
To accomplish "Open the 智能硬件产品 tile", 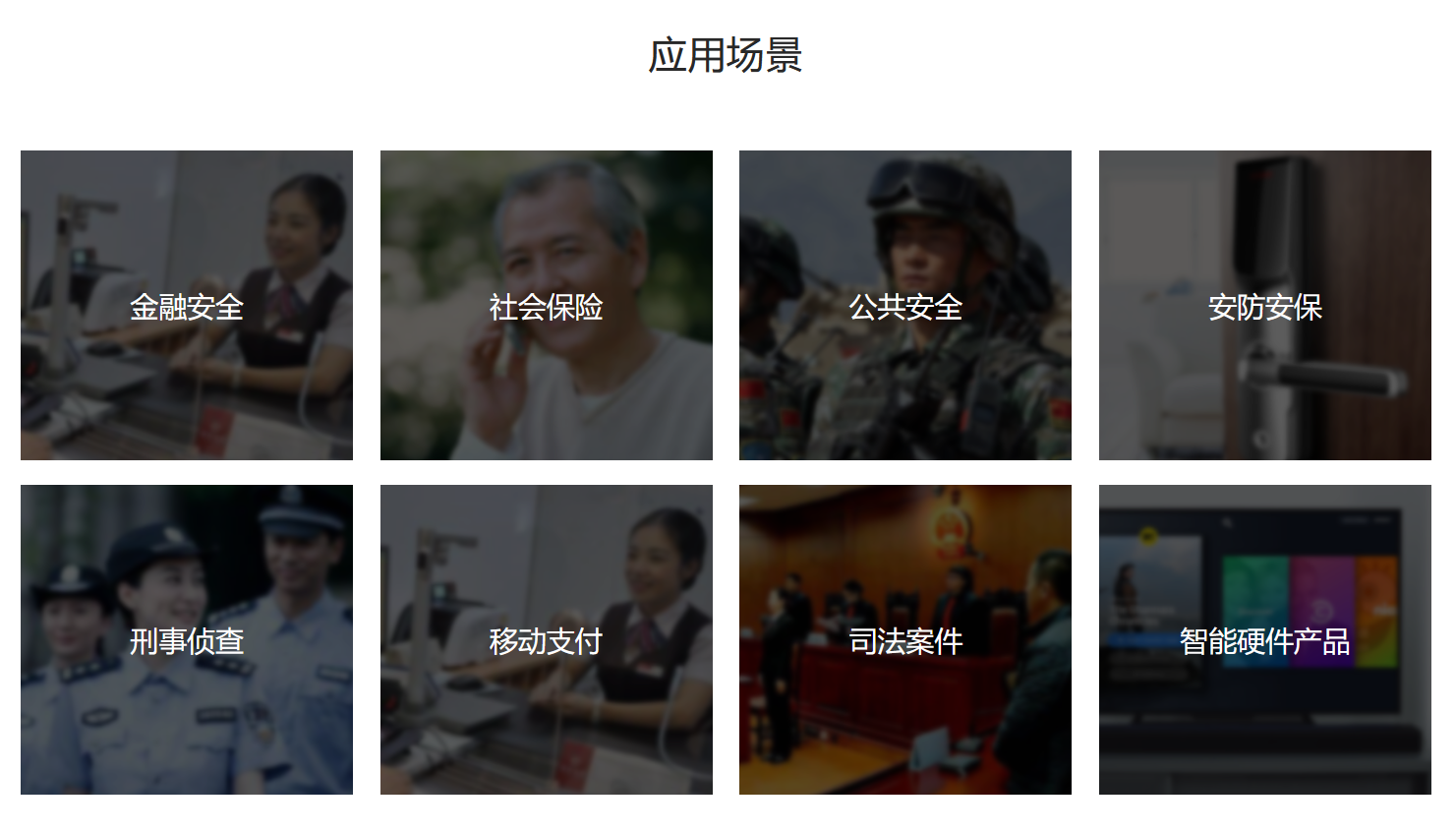I will tap(1264, 640).
